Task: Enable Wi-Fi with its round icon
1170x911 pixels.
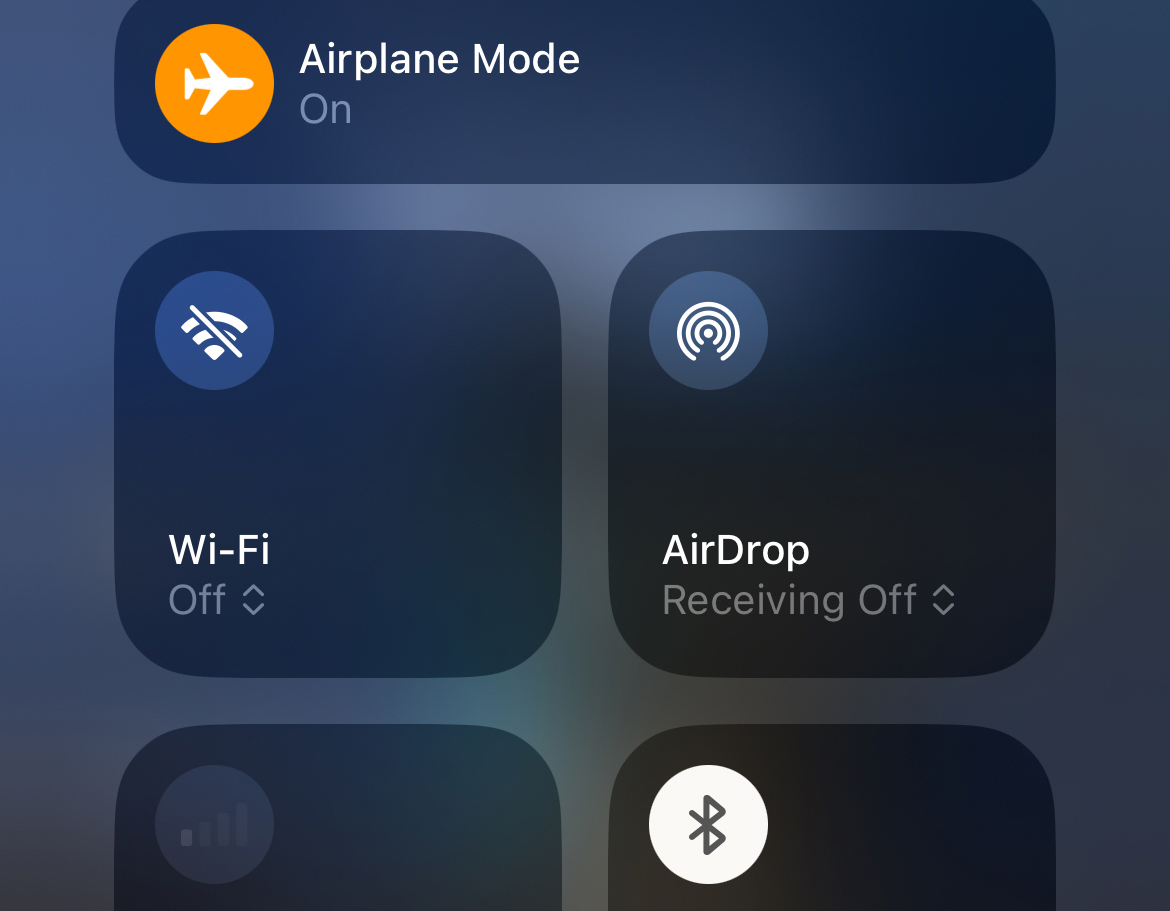Action: (x=214, y=330)
